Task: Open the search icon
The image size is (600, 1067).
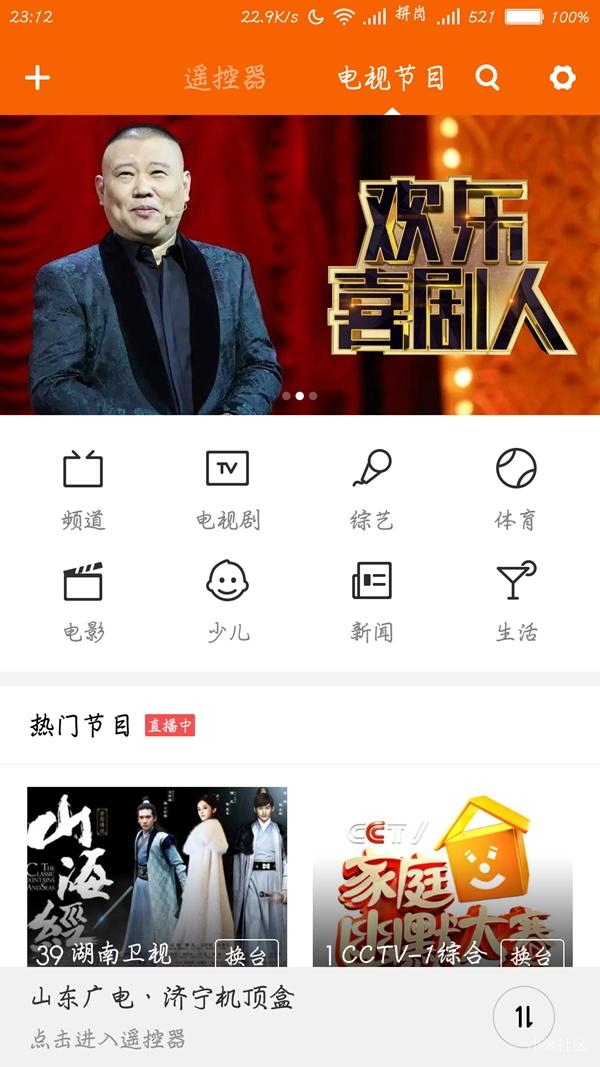Action: click(487, 78)
